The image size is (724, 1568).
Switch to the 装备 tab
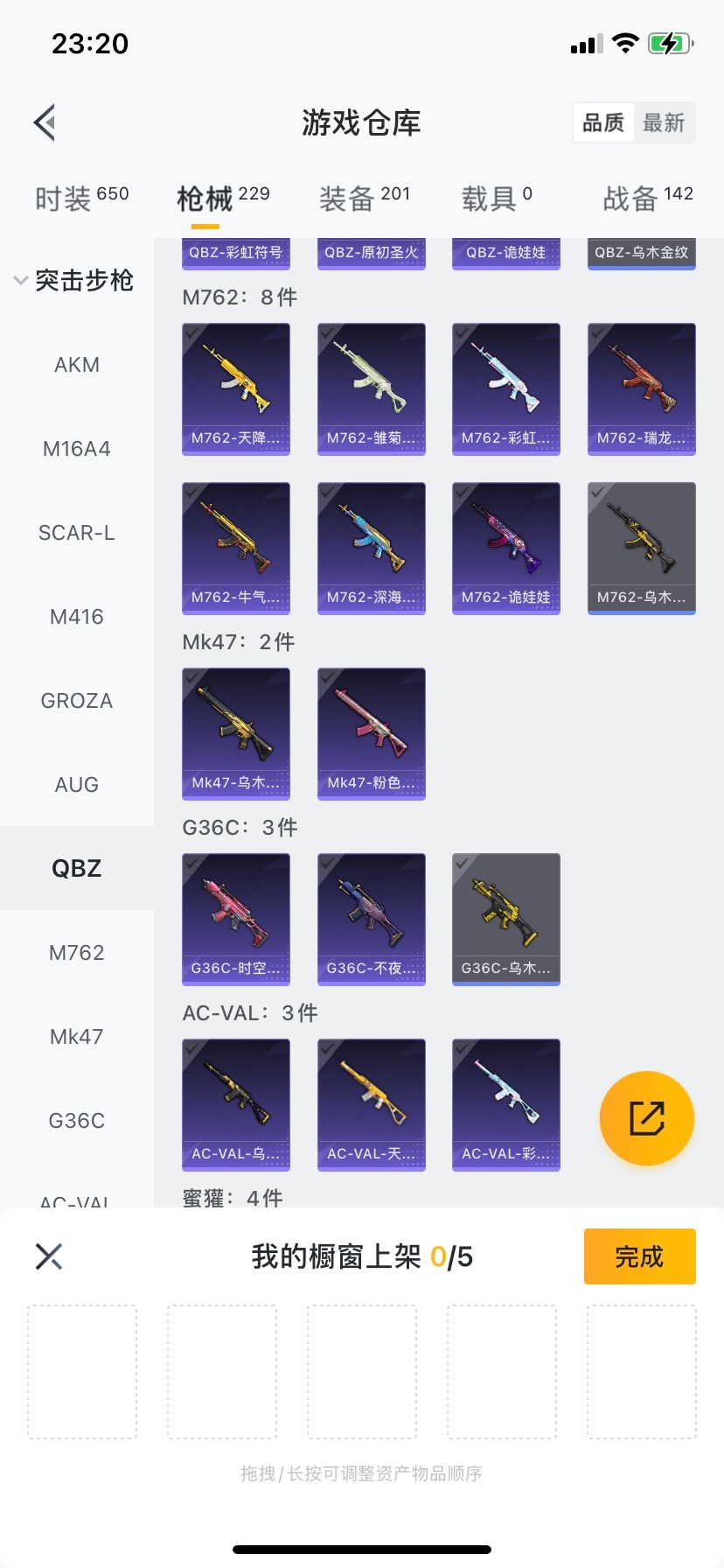(x=364, y=198)
